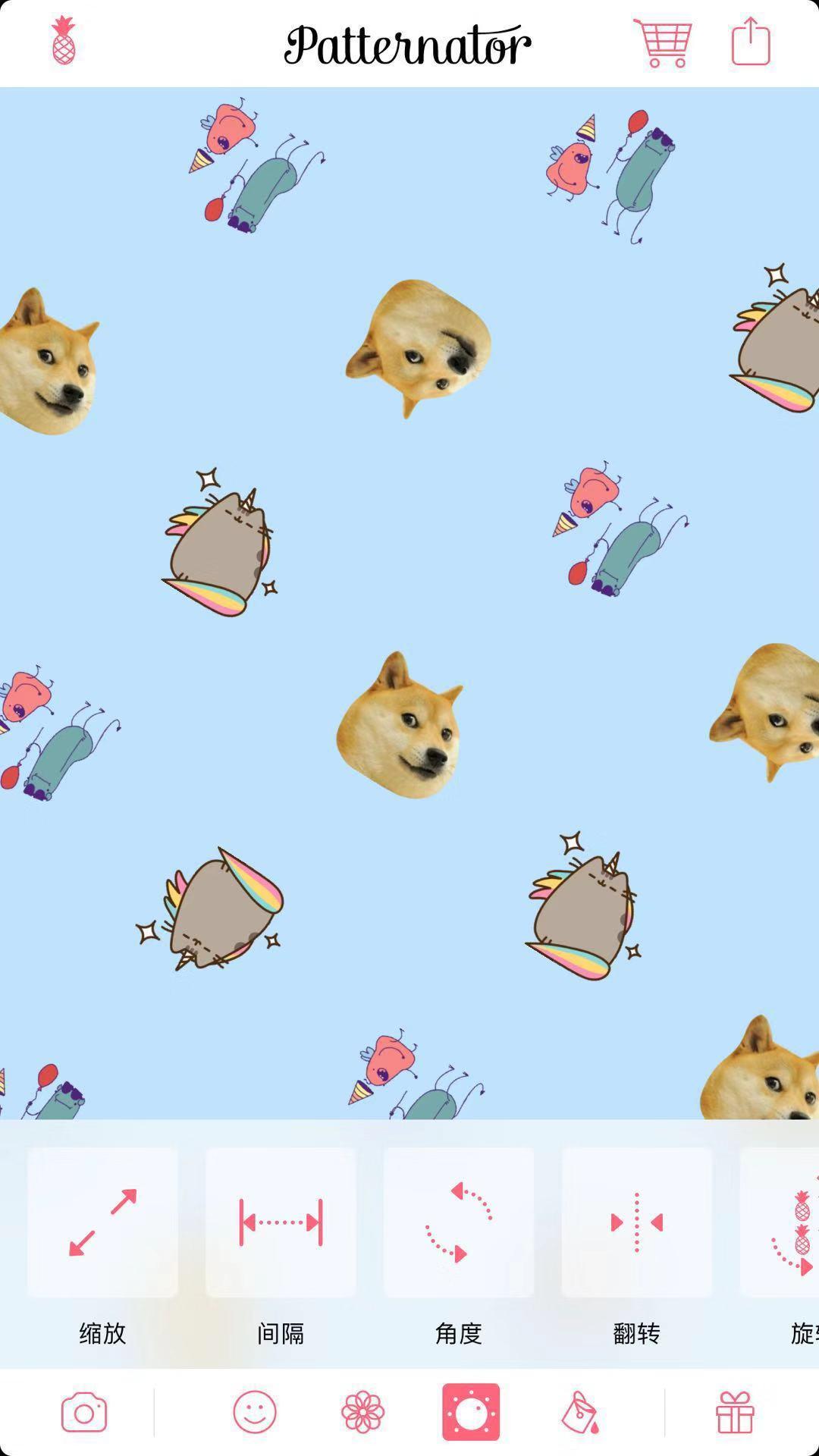Viewport: 819px width, 1456px height.
Task: Select the 缩放 scale tool
Action: point(102,1222)
